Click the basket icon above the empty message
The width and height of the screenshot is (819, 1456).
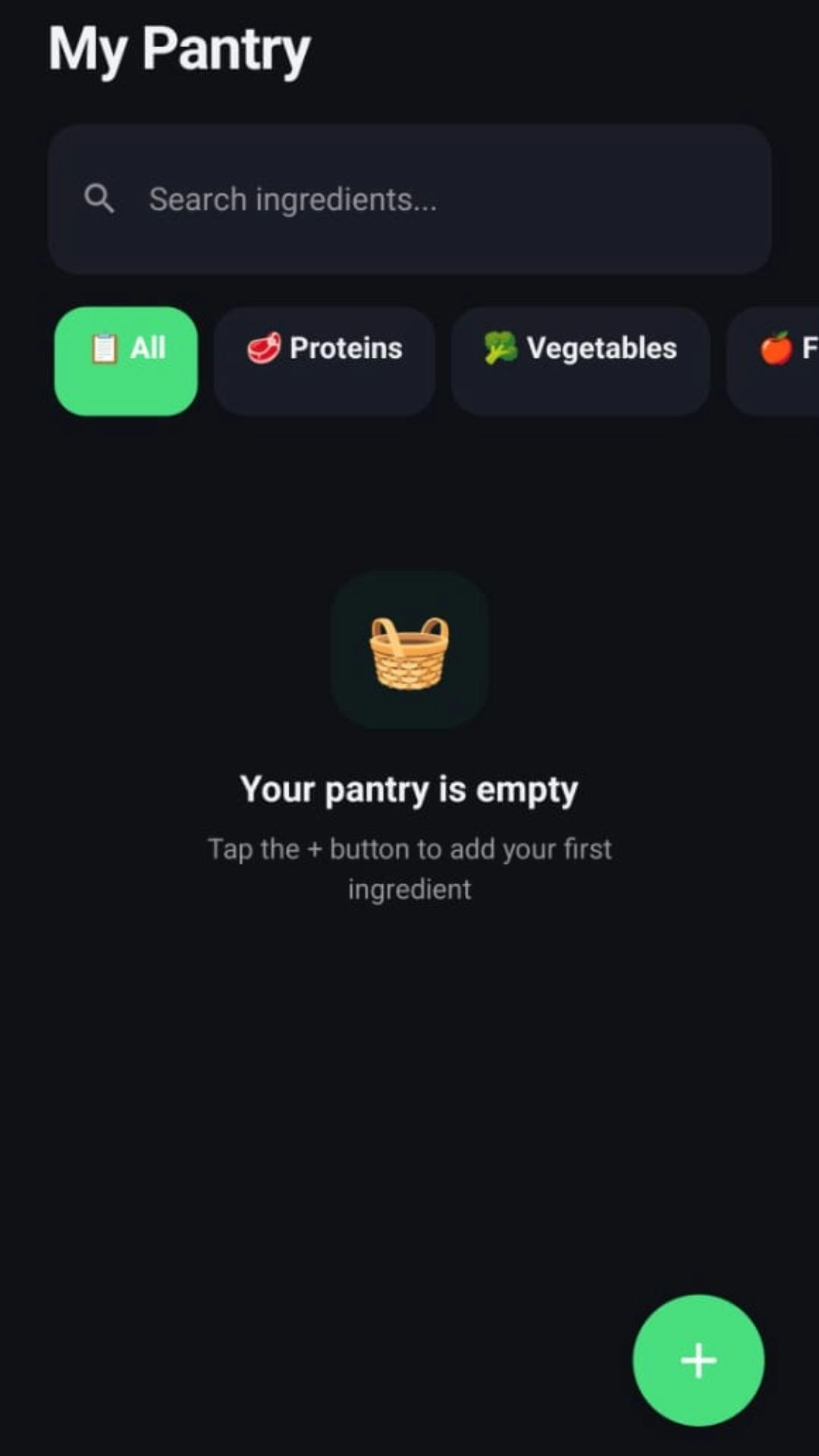(x=409, y=652)
